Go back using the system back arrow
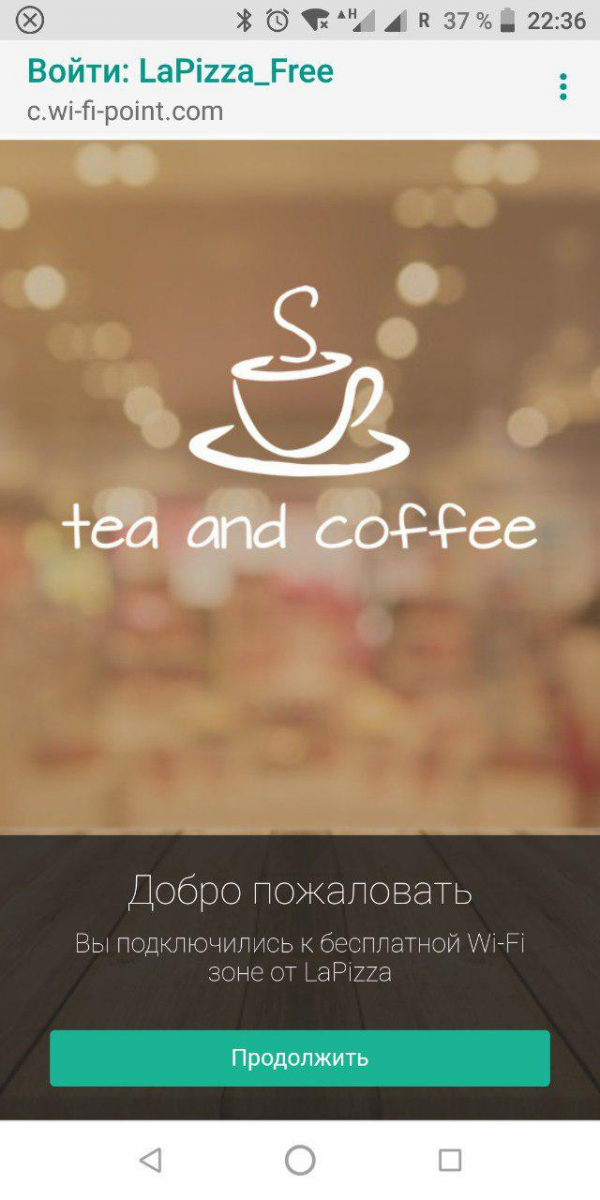The height and width of the screenshot is (1200, 600). pos(150,1160)
